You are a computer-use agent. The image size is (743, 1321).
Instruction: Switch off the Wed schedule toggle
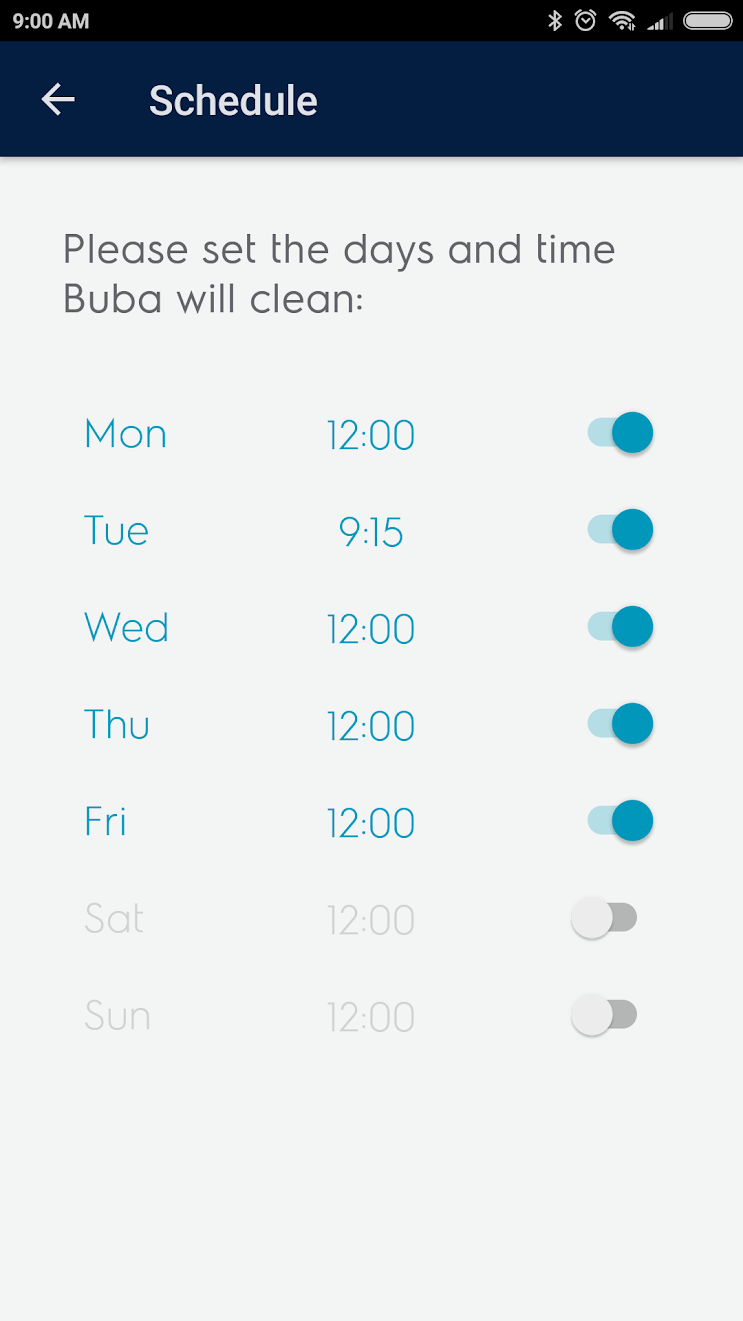pos(620,627)
